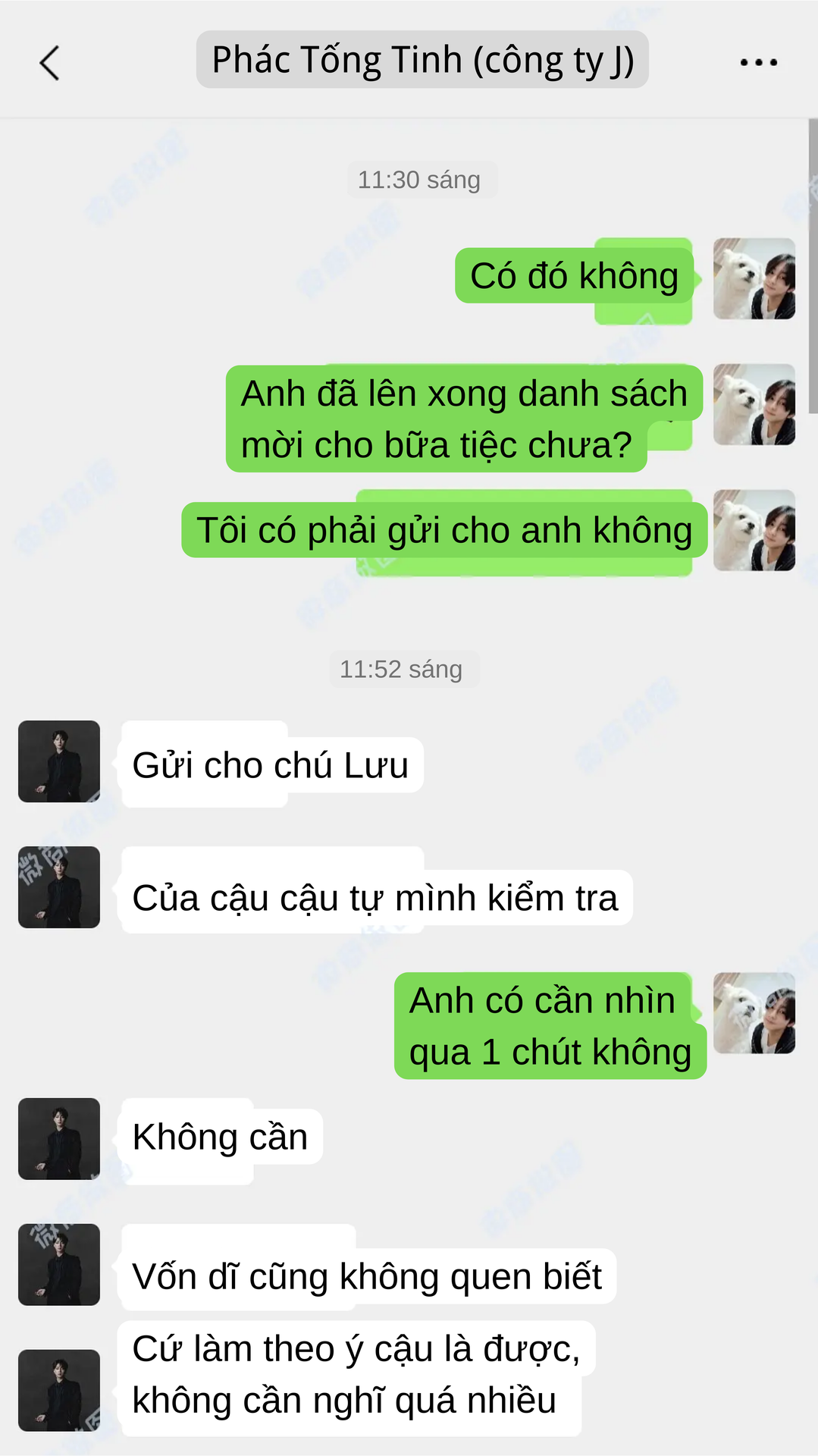This screenshot has width=818, height=1456.
Task: Open profile picture beside "Không cần" message
Action: [x=59, y=1139]
